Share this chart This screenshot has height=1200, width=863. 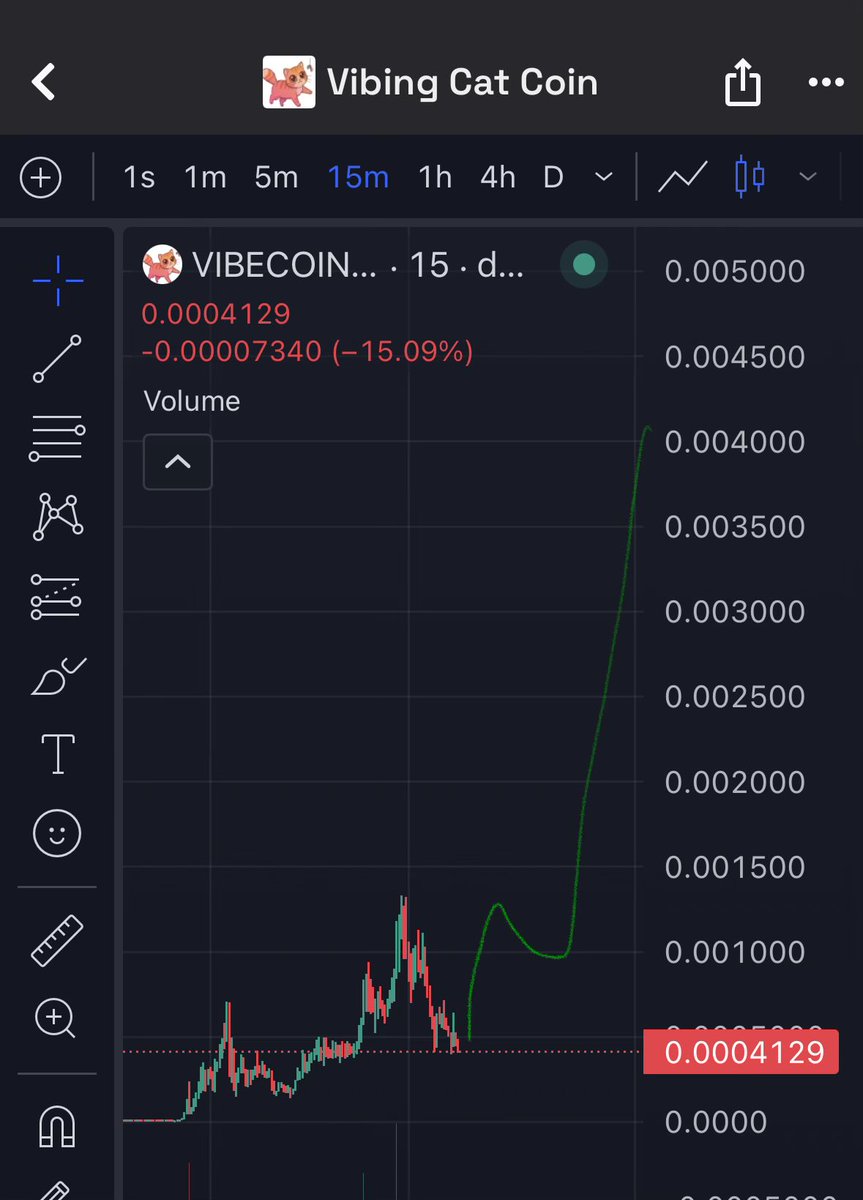[x=742, y=82]
